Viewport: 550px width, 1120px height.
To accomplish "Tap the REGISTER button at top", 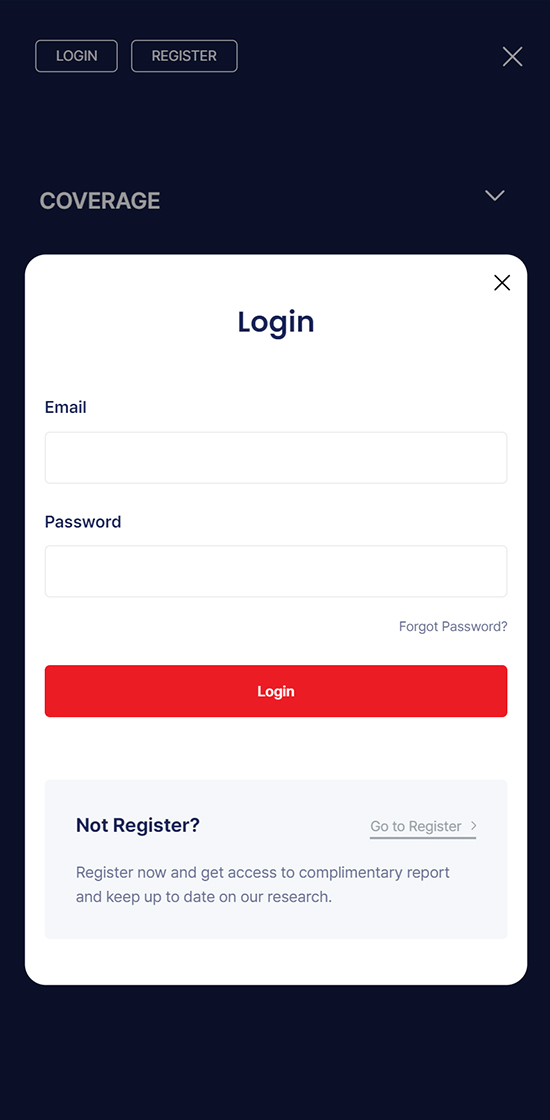I will (x=184, y=56).
